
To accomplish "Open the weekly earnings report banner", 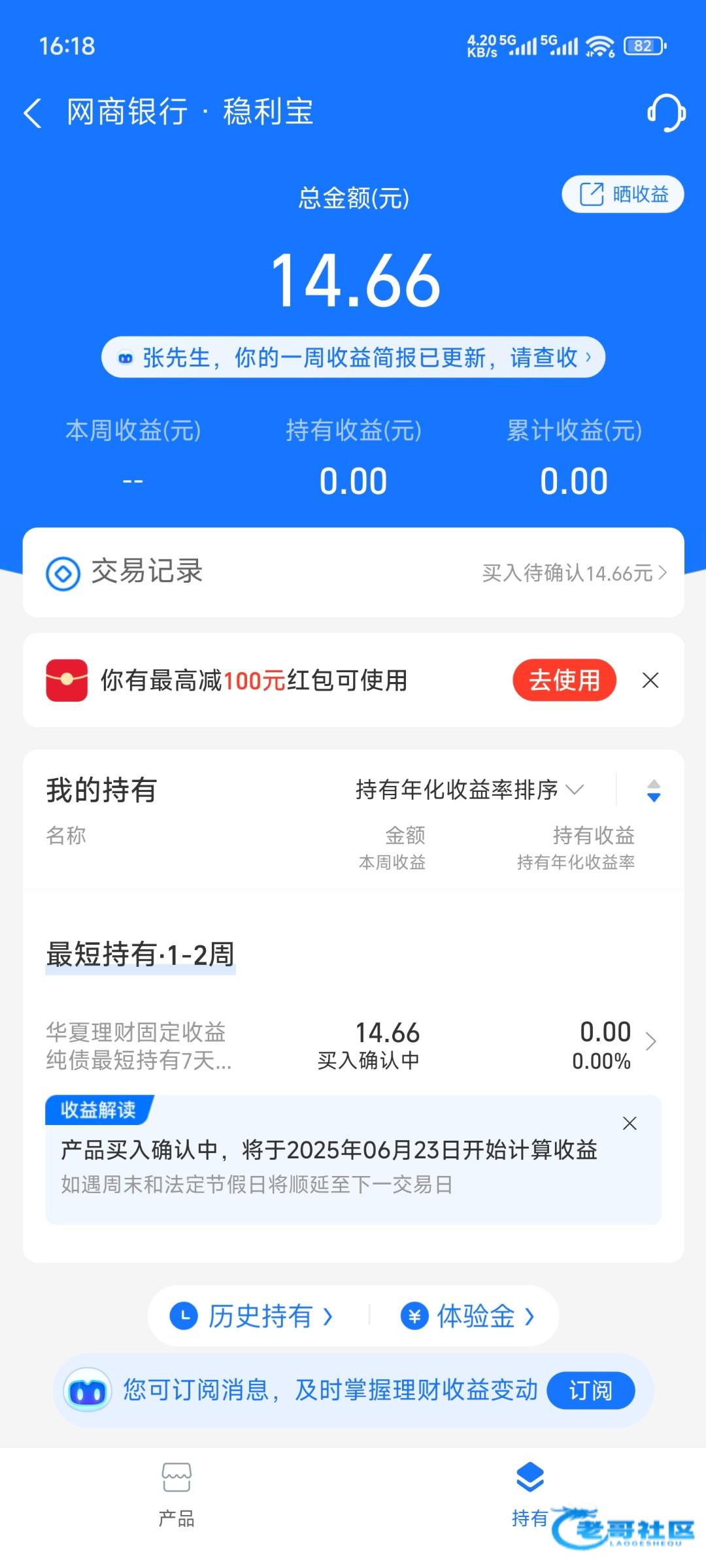I will pos(353,357).
